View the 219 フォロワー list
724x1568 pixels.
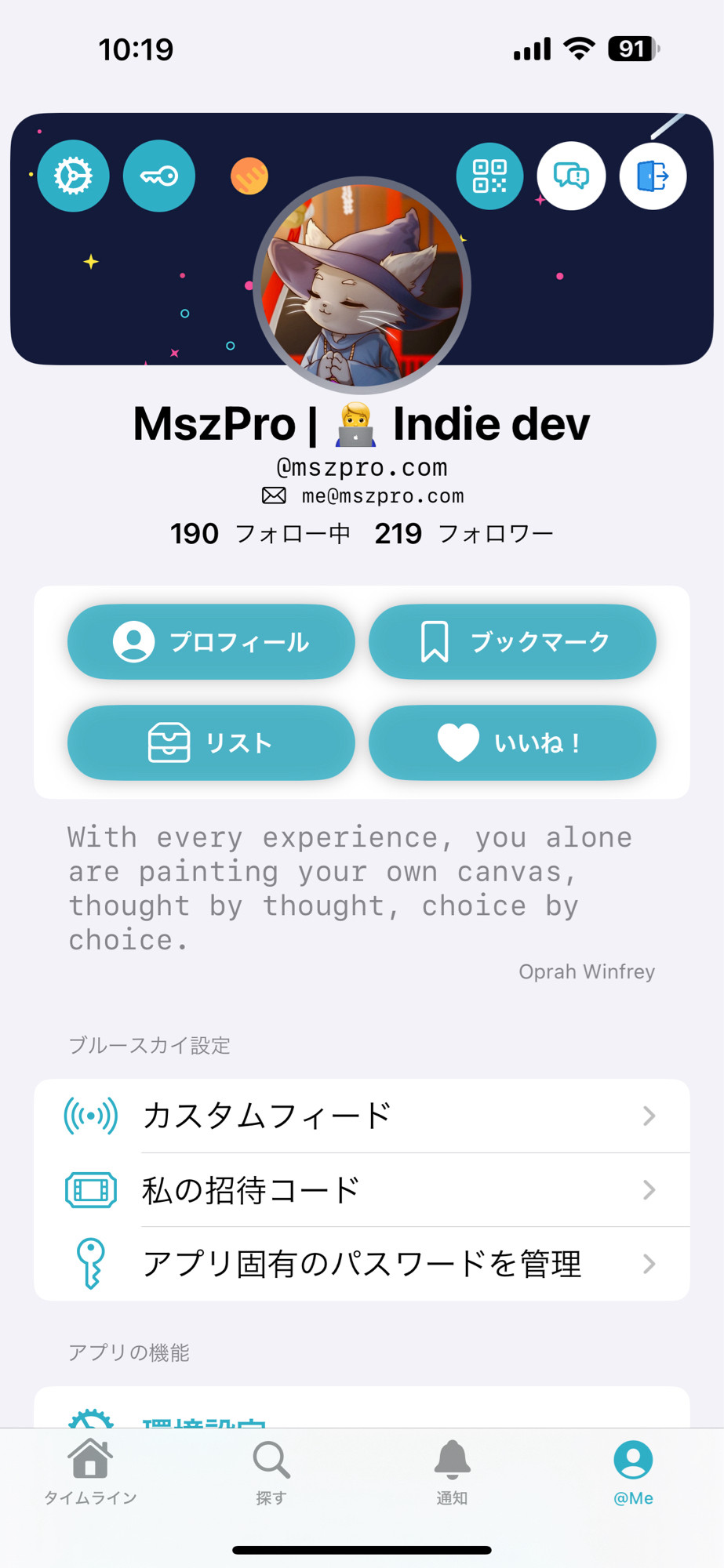464,534
